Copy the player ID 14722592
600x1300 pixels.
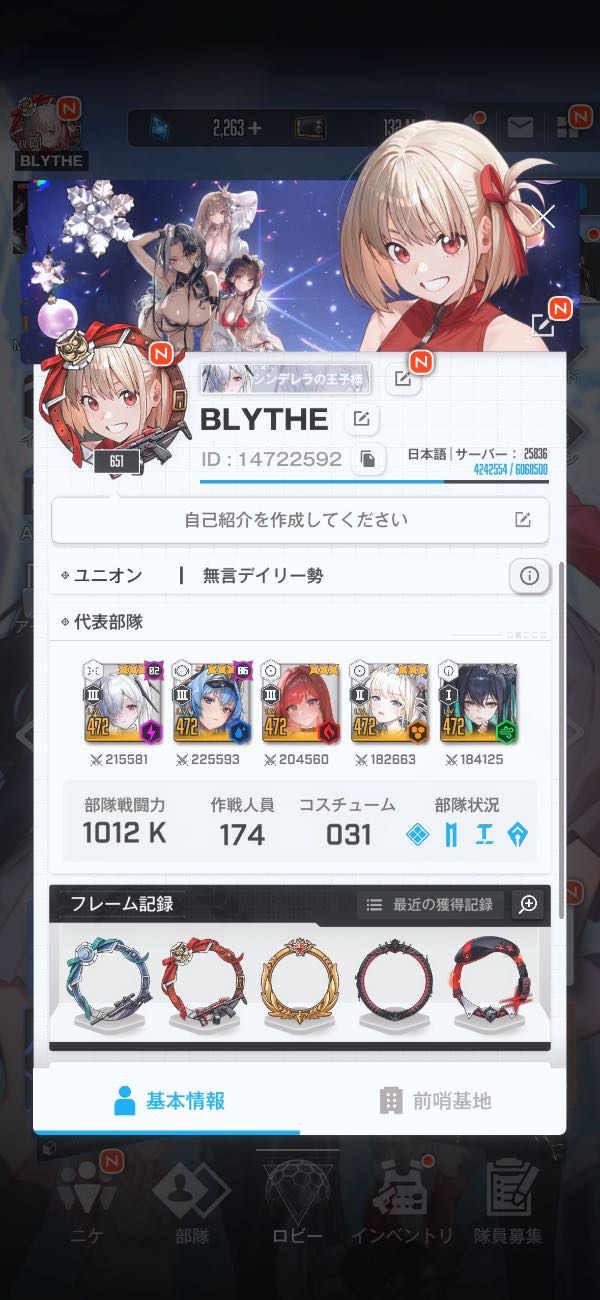point(368,459)
